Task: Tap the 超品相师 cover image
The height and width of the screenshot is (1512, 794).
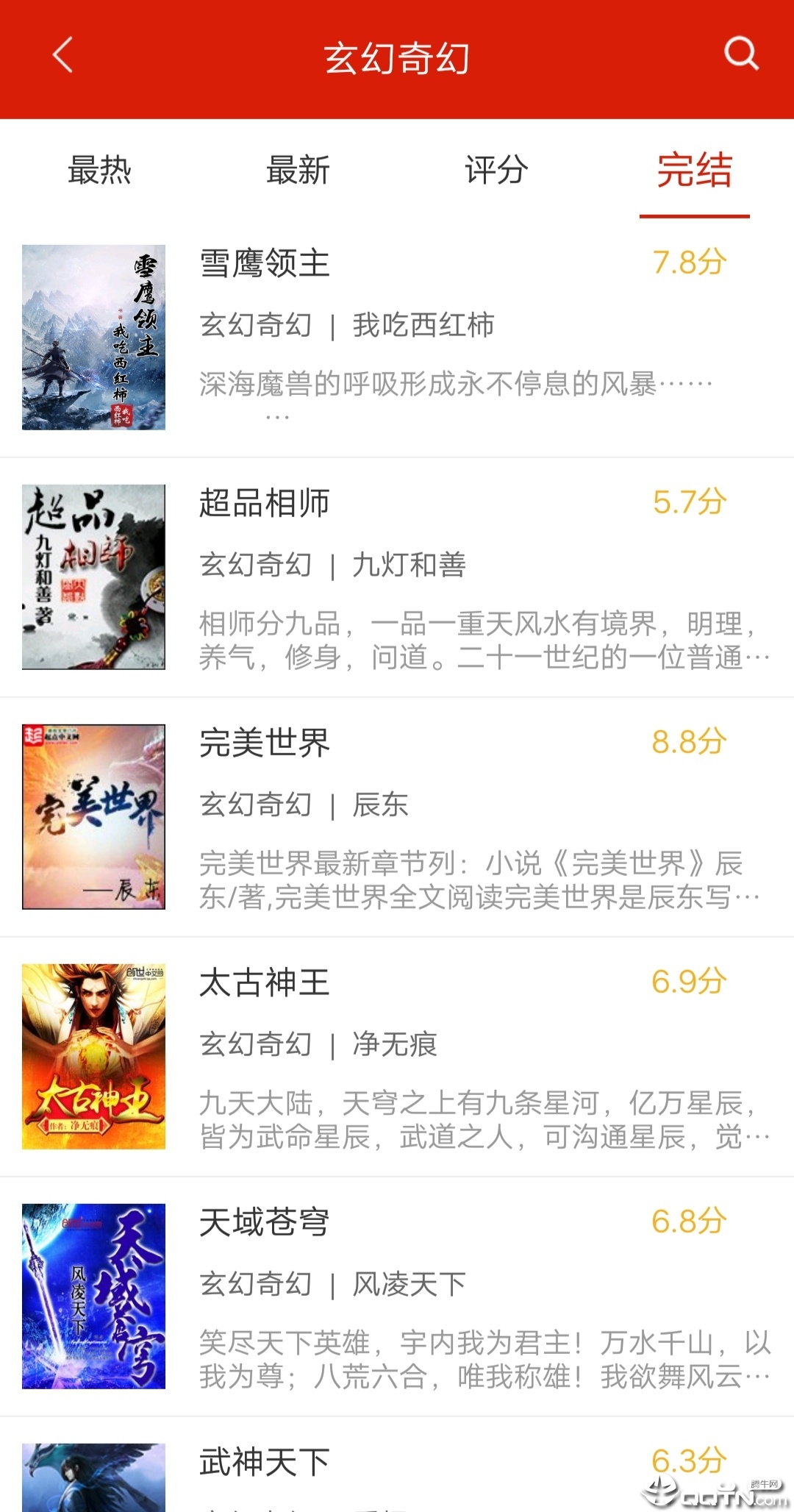Action: (x=95, y=578)
